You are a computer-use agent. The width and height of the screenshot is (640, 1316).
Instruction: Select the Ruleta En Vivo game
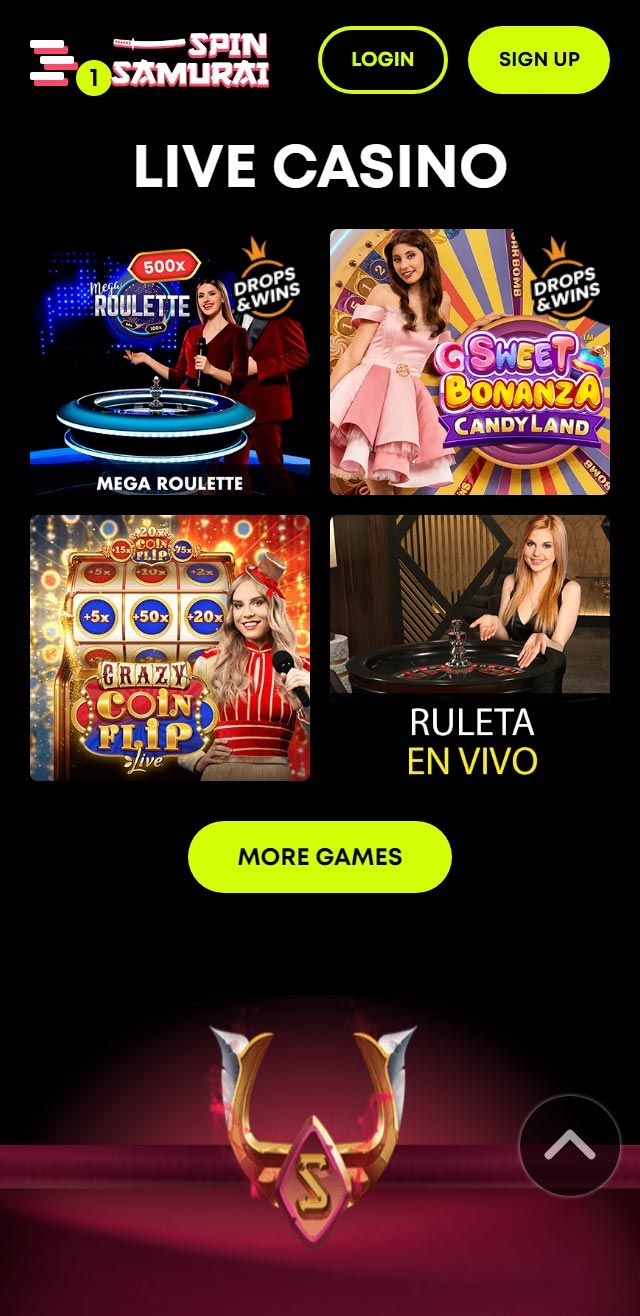470,647
